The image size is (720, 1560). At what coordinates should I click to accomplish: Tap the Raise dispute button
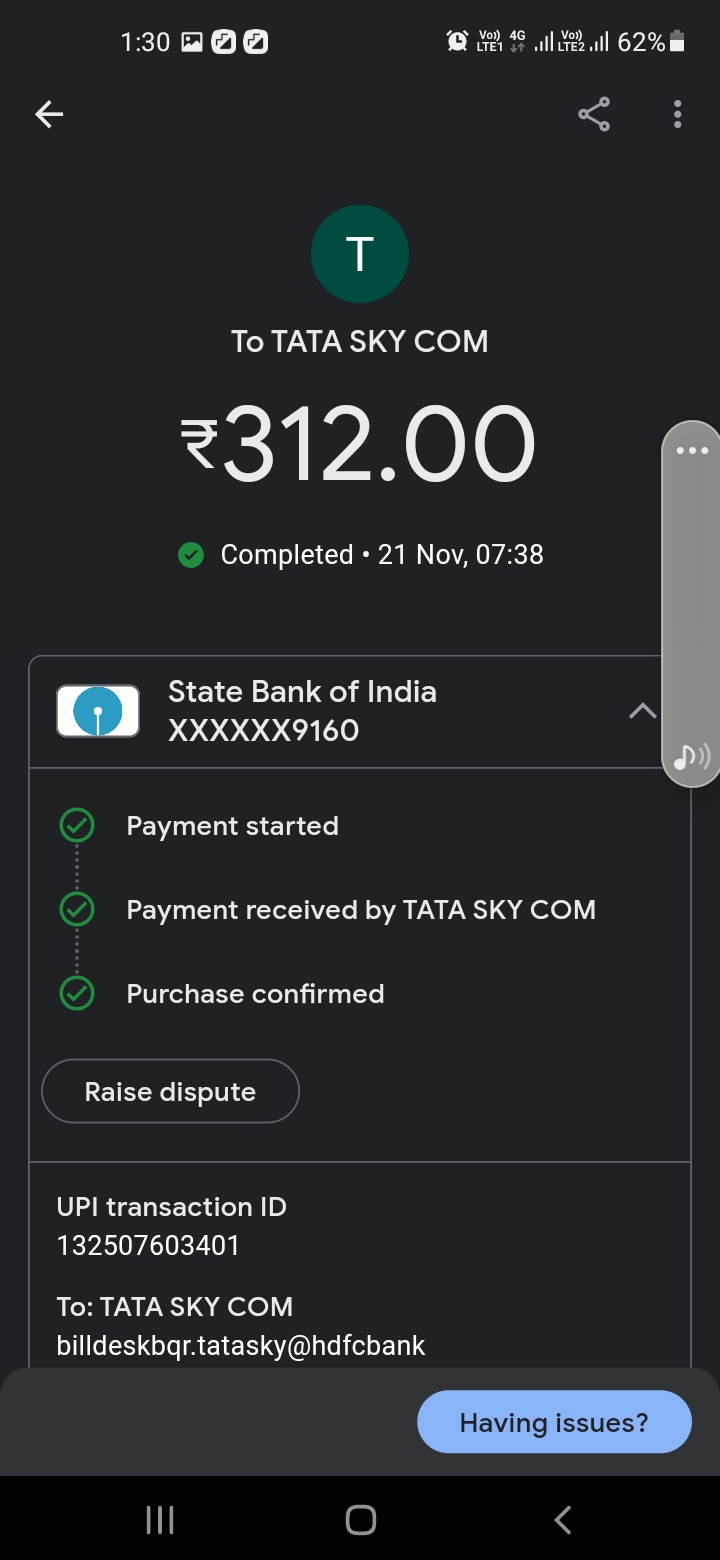170,1091
